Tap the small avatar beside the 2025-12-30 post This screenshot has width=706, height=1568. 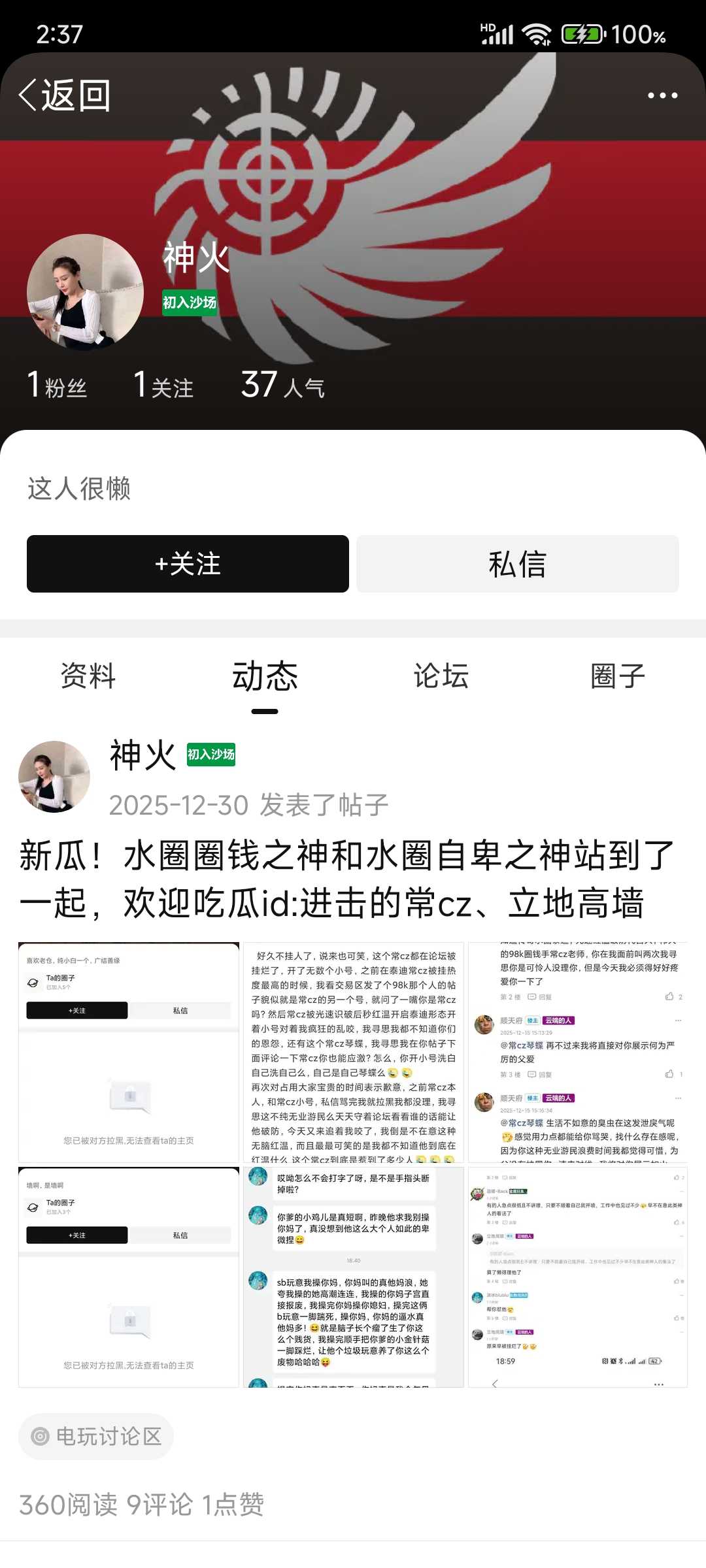pos(54,777)
